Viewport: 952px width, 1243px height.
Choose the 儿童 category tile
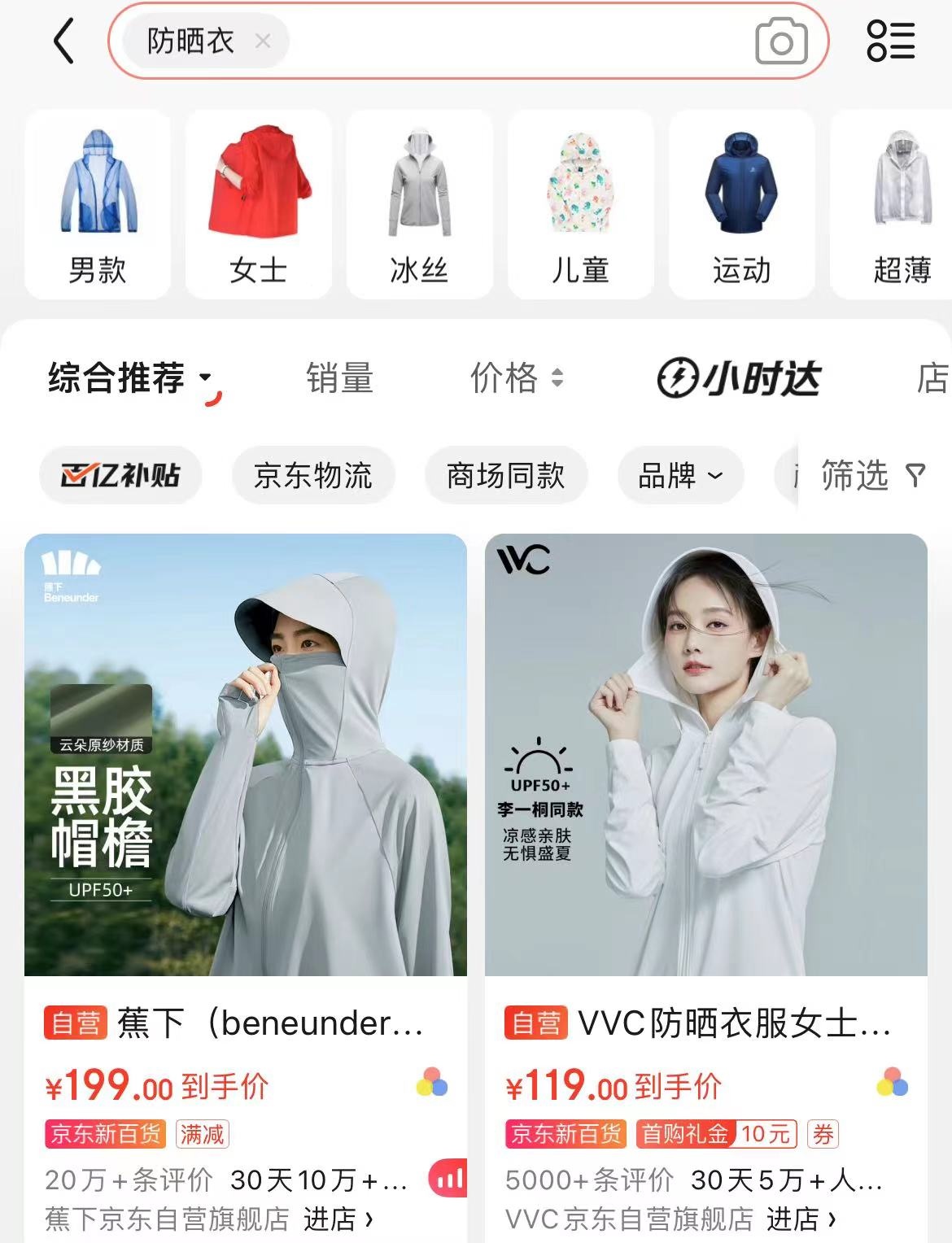(x=580, y=204)
